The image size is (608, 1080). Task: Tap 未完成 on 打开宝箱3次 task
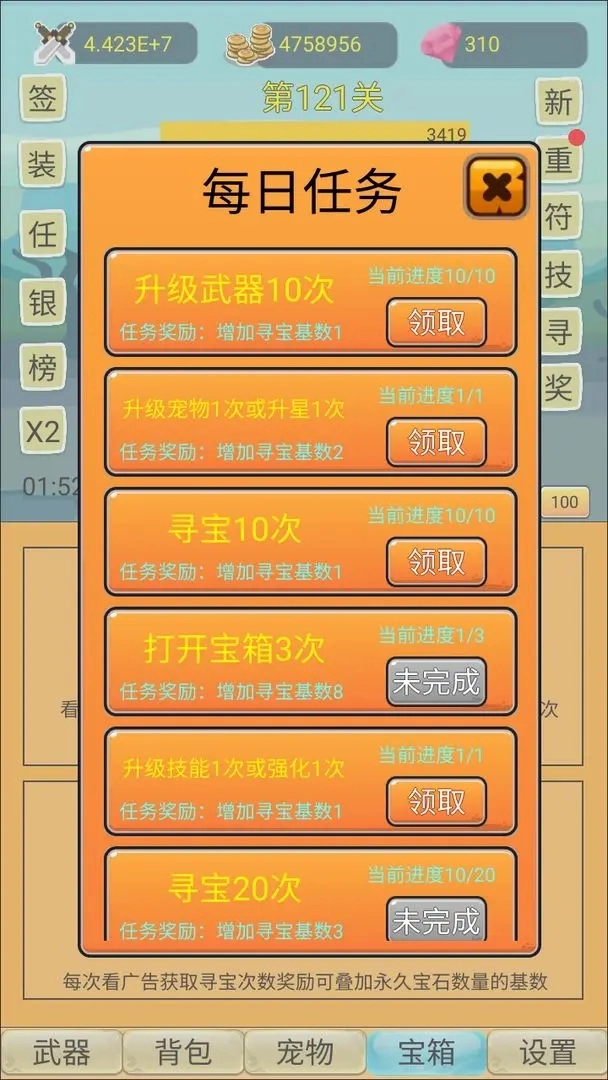(436, 682)
